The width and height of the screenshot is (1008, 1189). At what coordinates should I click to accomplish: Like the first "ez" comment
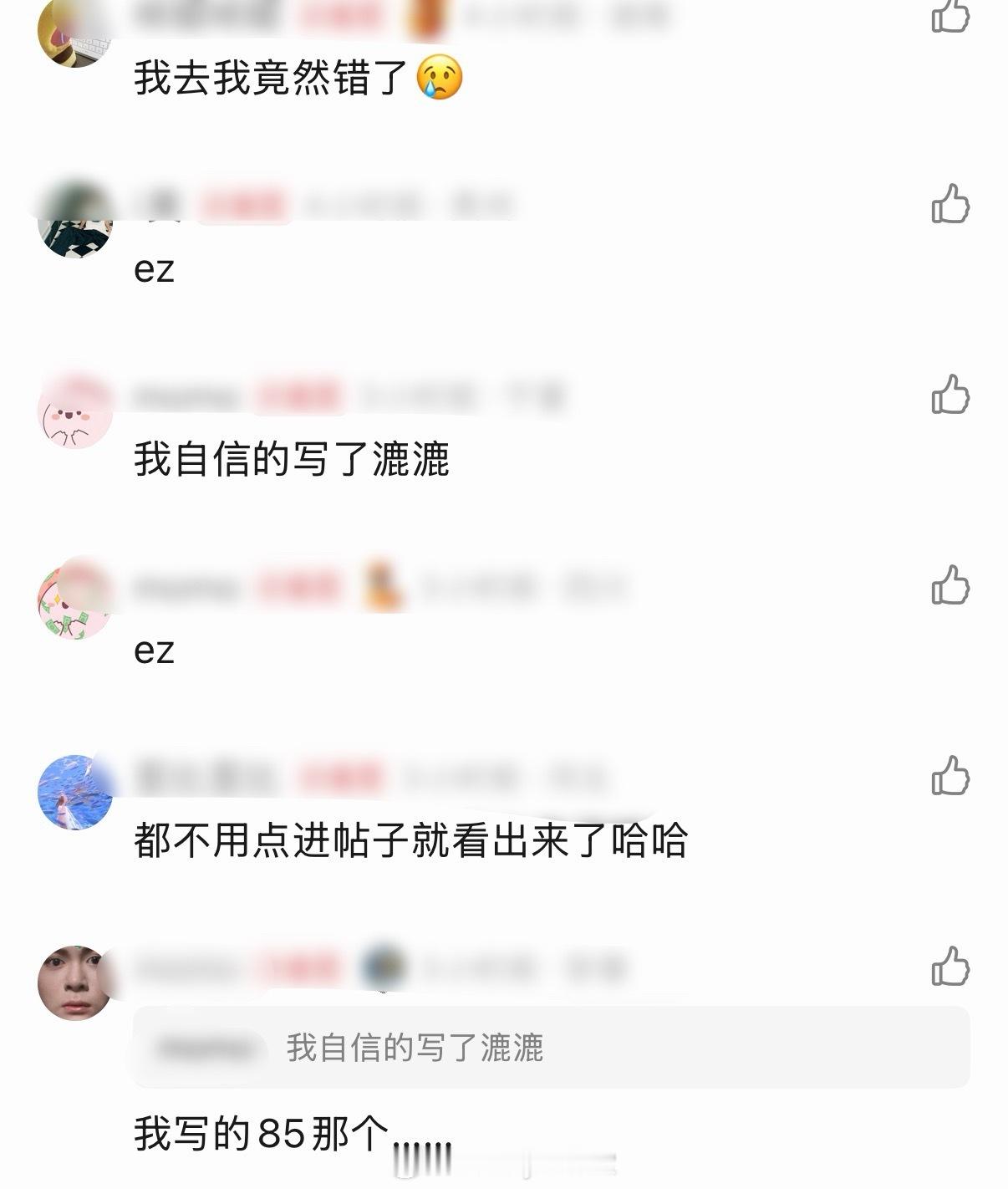949,205
